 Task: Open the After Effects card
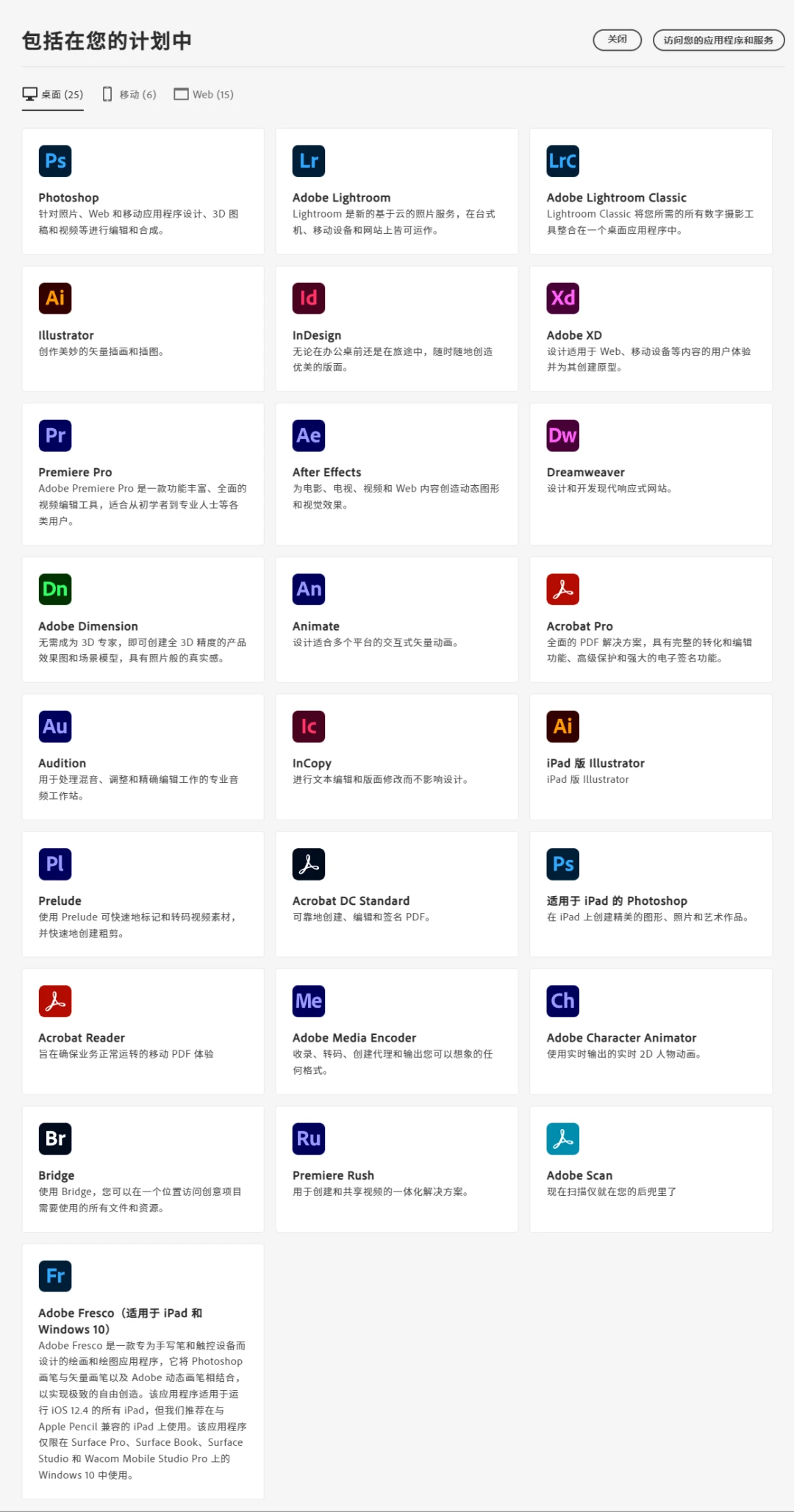pyautogui.click(x=397, y=474)
